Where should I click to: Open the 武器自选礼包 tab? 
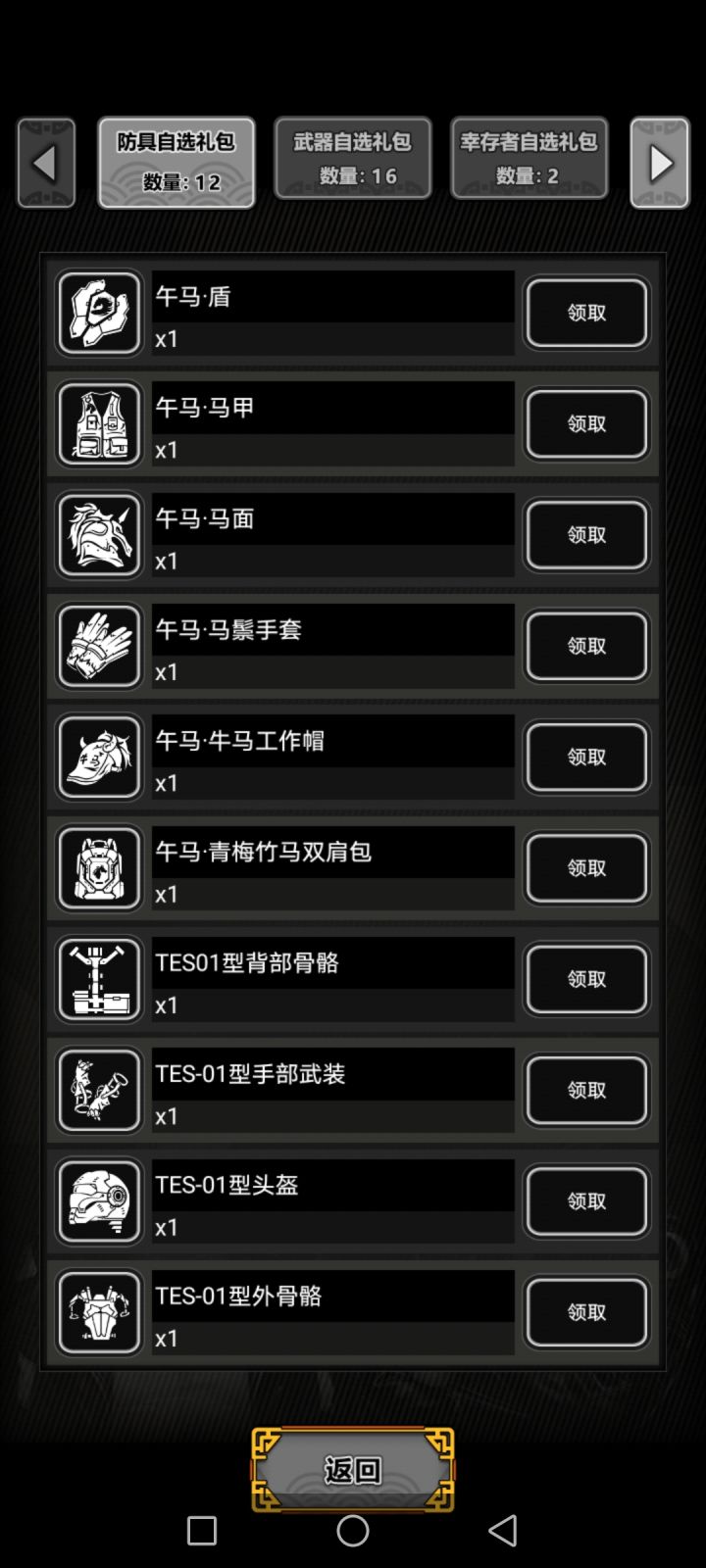pyautogui.click(x=353, y=157)
